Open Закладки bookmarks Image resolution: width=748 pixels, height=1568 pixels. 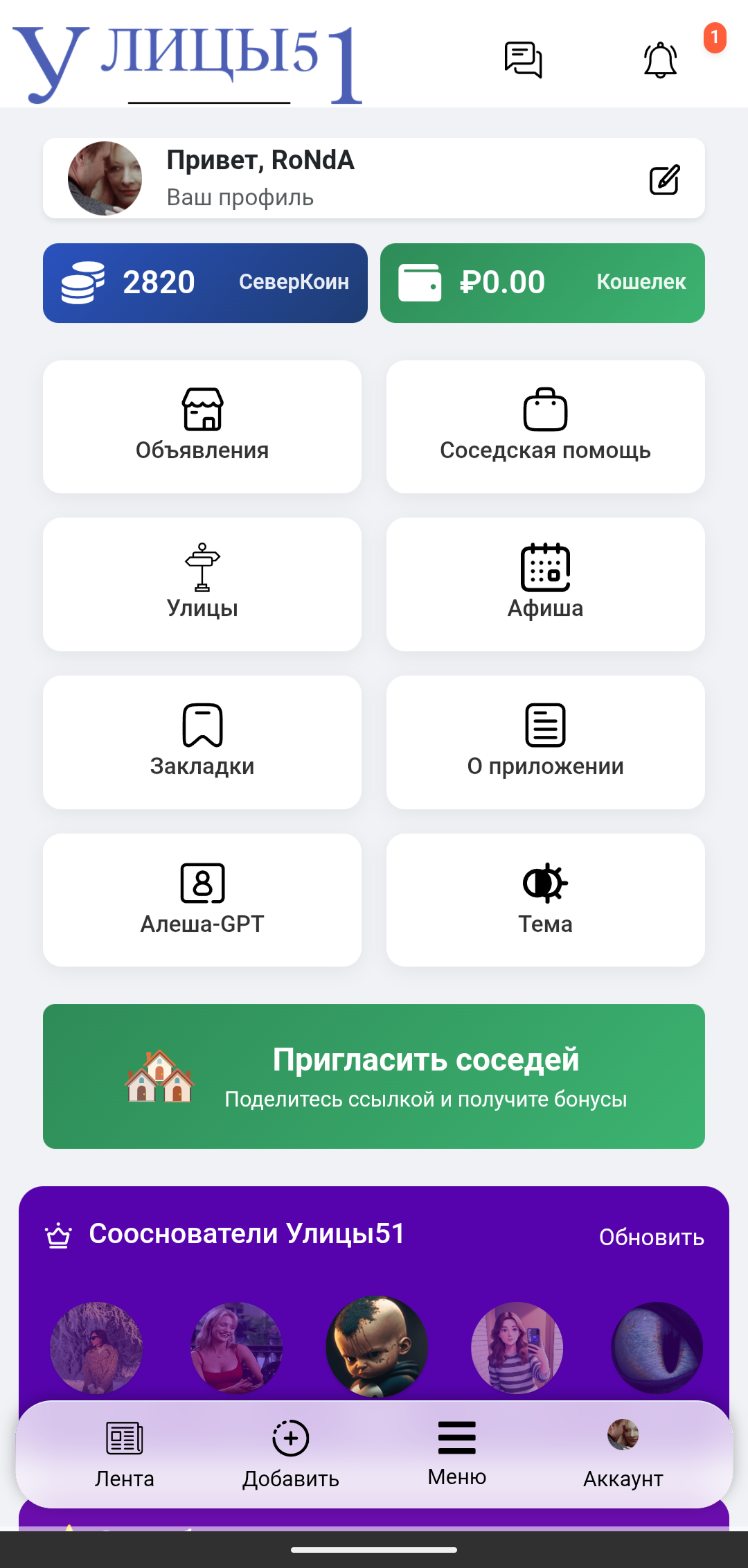202,742
